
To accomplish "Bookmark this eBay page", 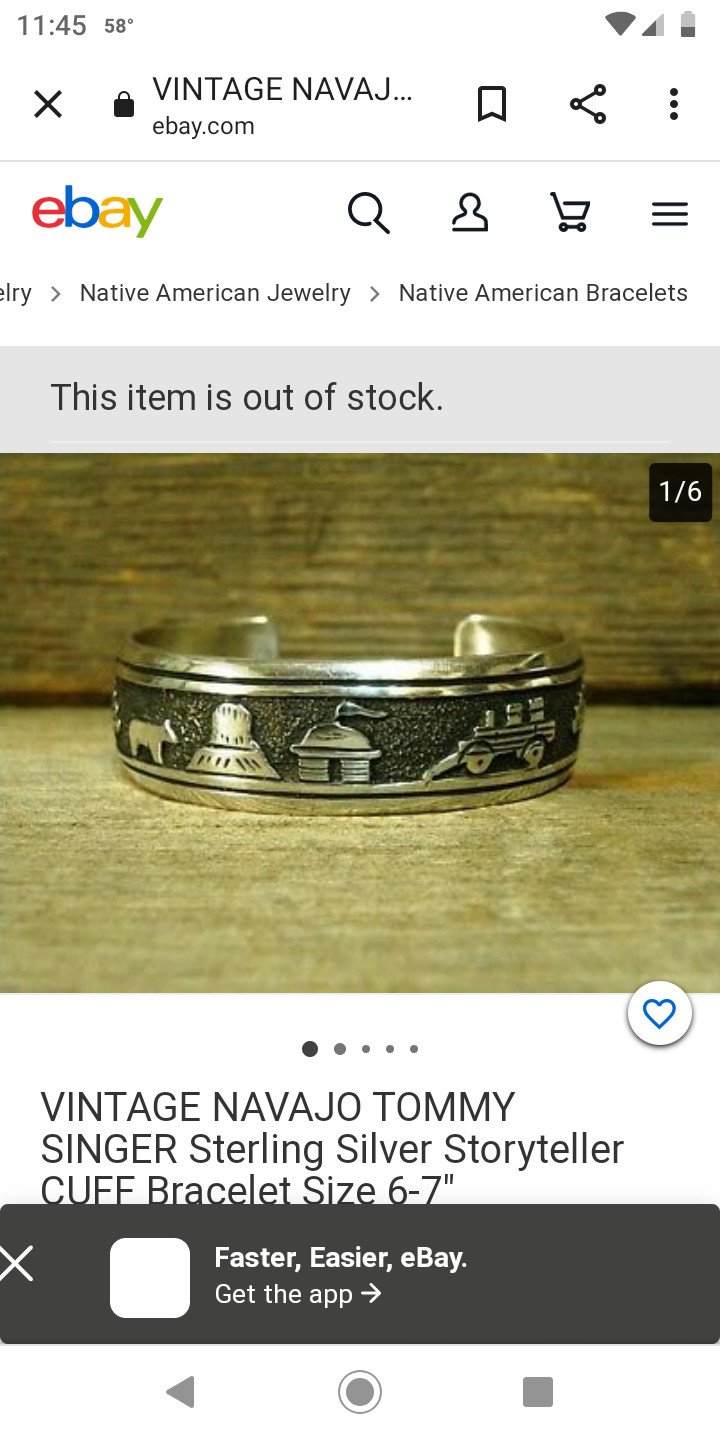I will 491,104.
